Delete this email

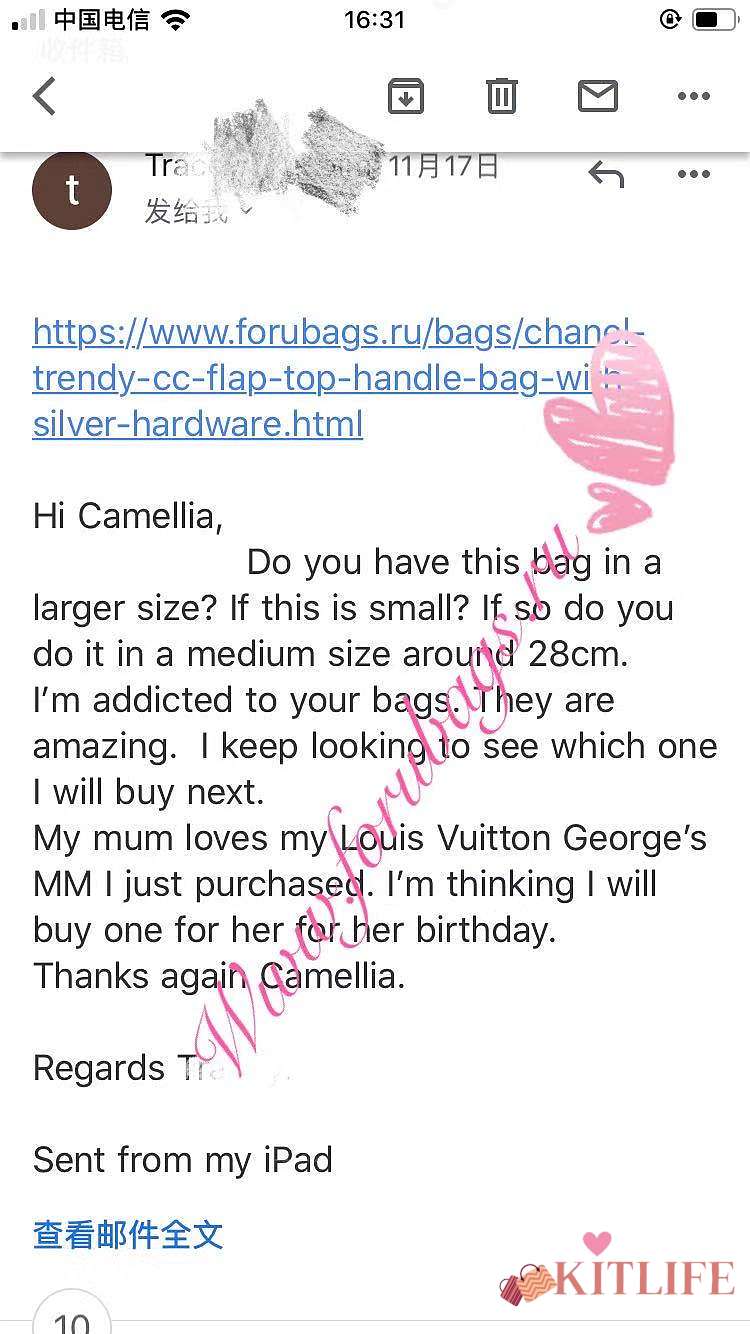(501, 96)
